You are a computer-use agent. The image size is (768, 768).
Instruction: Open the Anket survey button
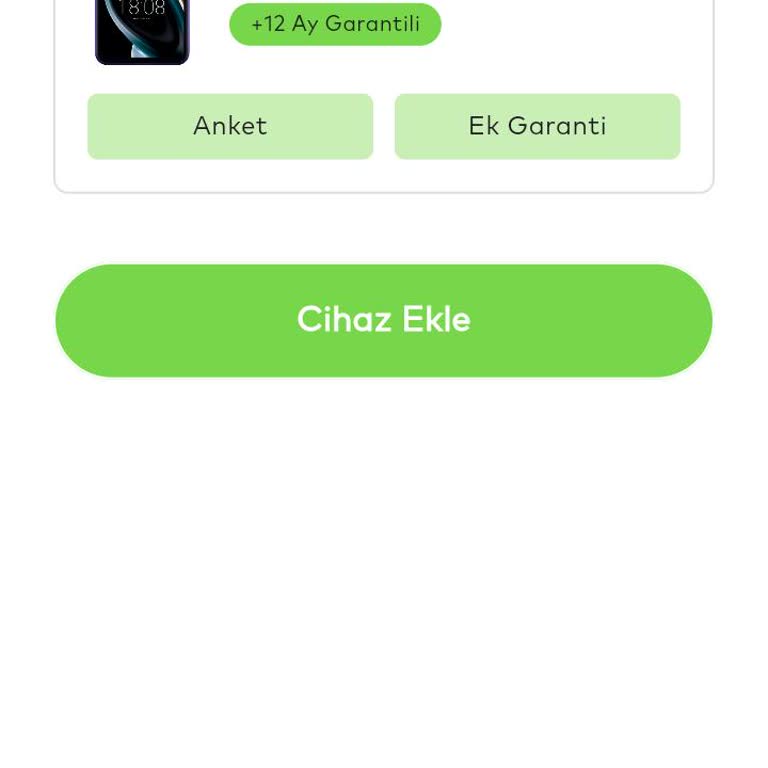(230, 127)
